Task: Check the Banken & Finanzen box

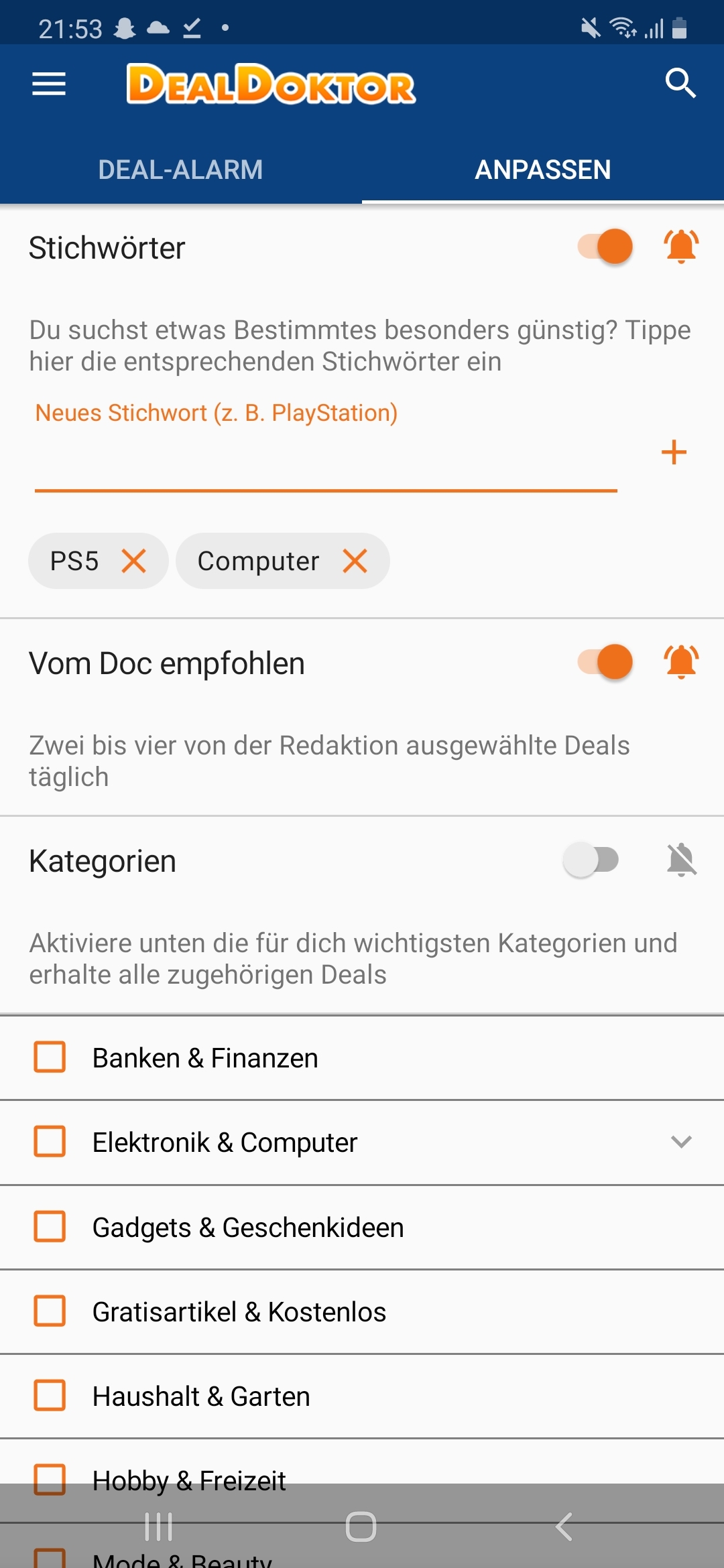Action: pos(50,1057)
